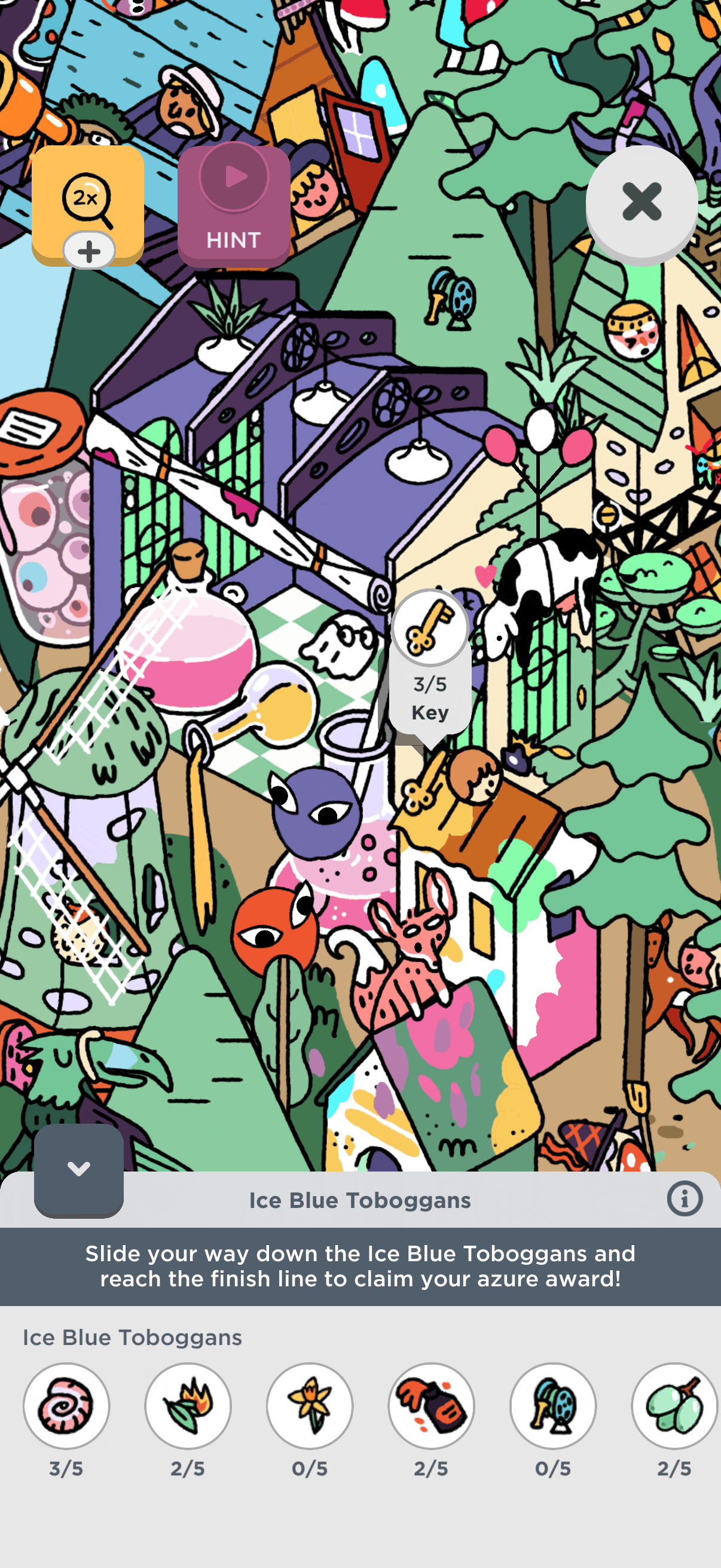721x1568 pixels.
Task: Collapse the item panel with the chevron
Action: coord(79,1169)
